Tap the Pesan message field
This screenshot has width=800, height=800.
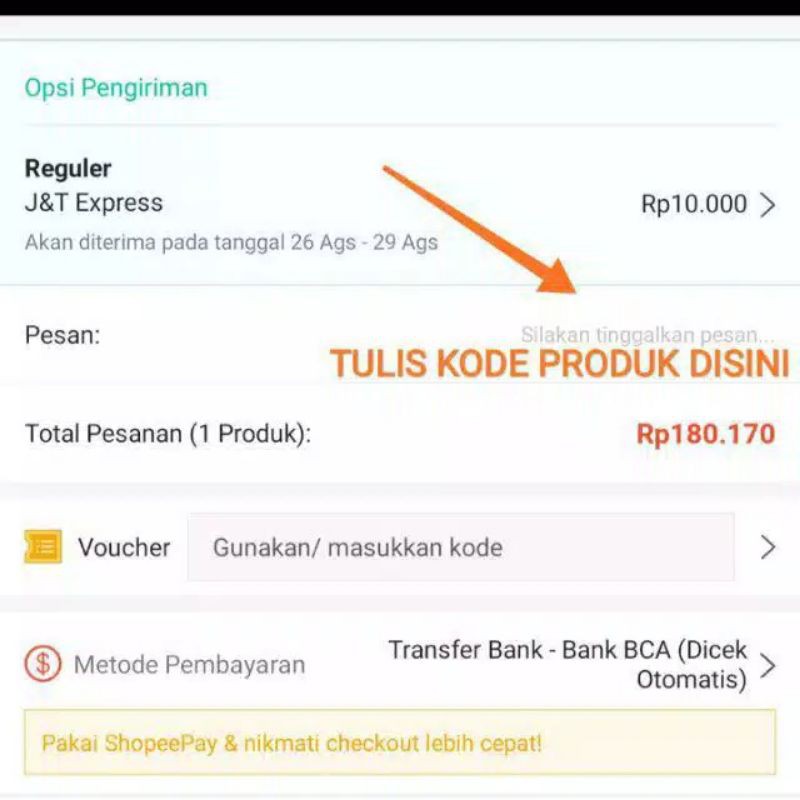click(646, 335)
